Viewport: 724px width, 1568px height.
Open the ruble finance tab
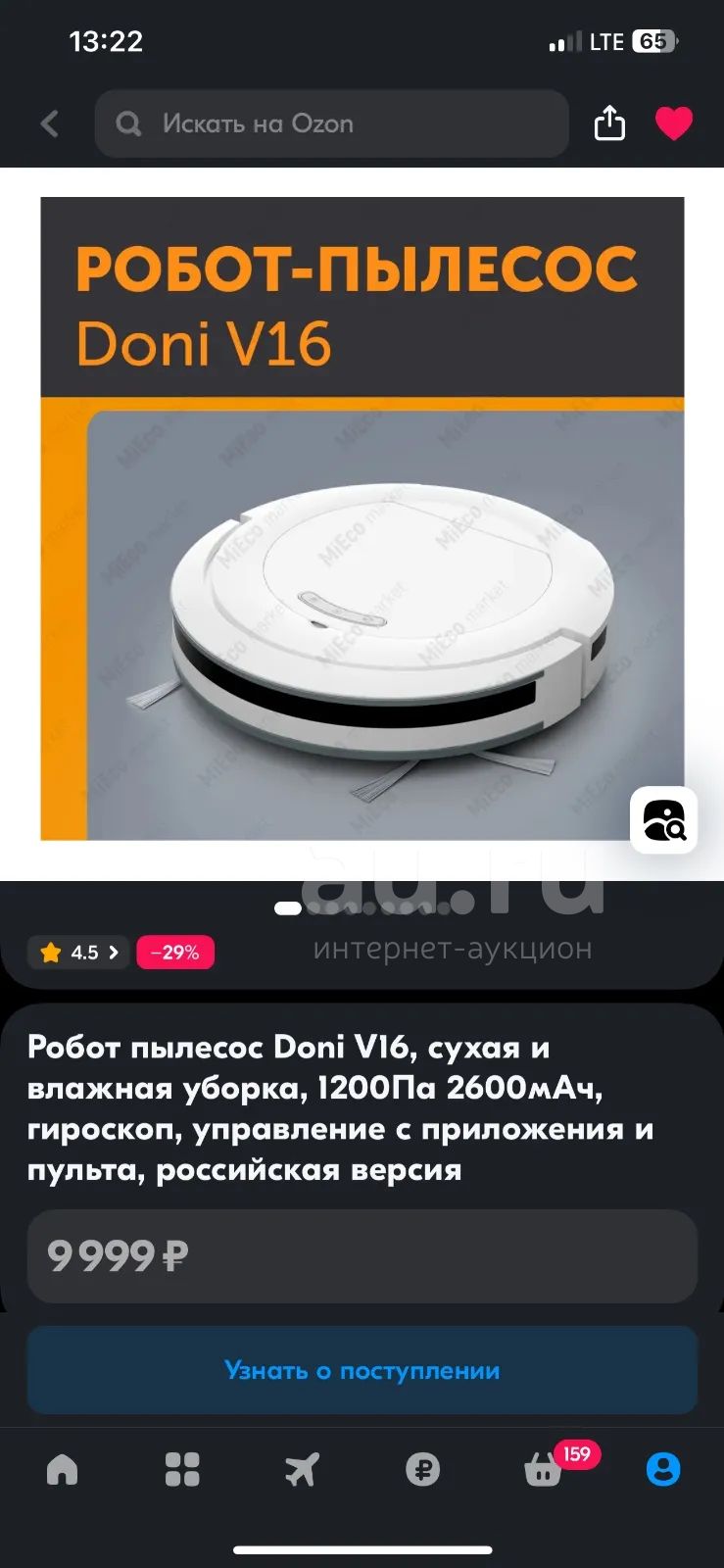[x=422, y=1469]
